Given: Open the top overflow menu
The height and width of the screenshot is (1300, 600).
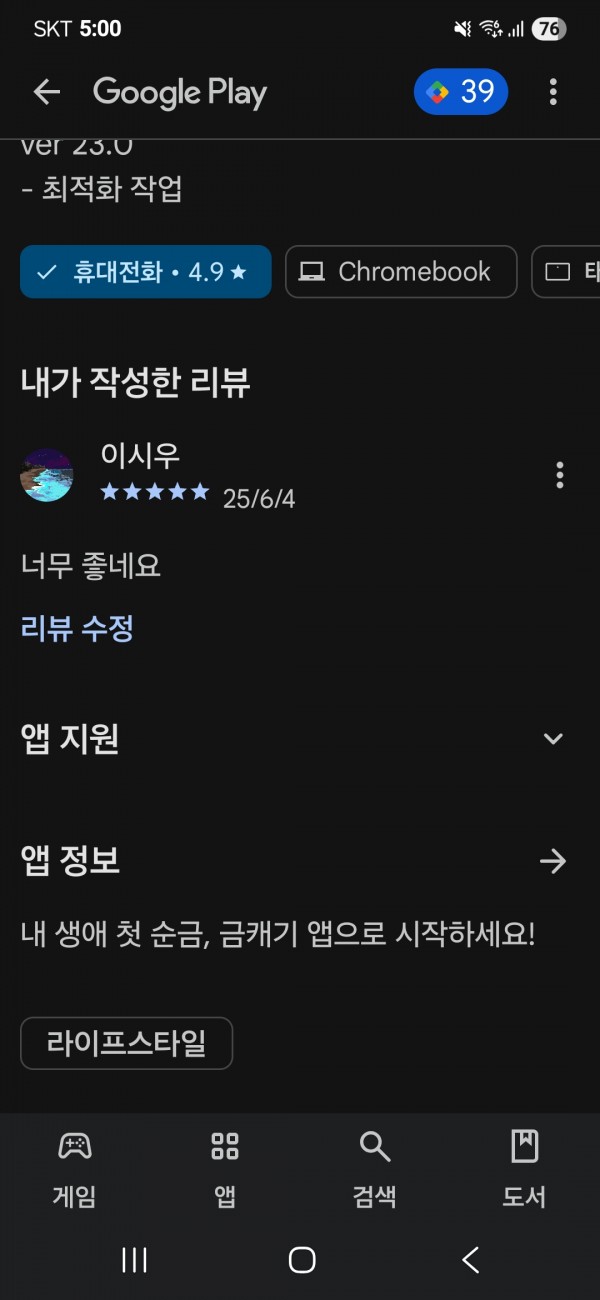Looking at the screenshot, I should 553,92.
